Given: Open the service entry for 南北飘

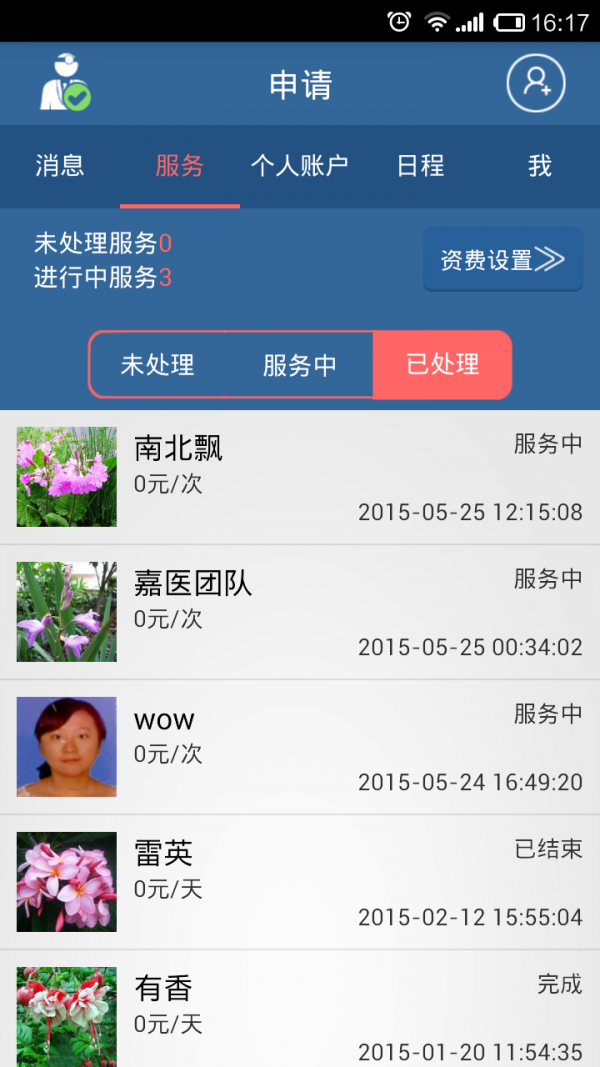Looking at the screenshot, I should point(300,477).
